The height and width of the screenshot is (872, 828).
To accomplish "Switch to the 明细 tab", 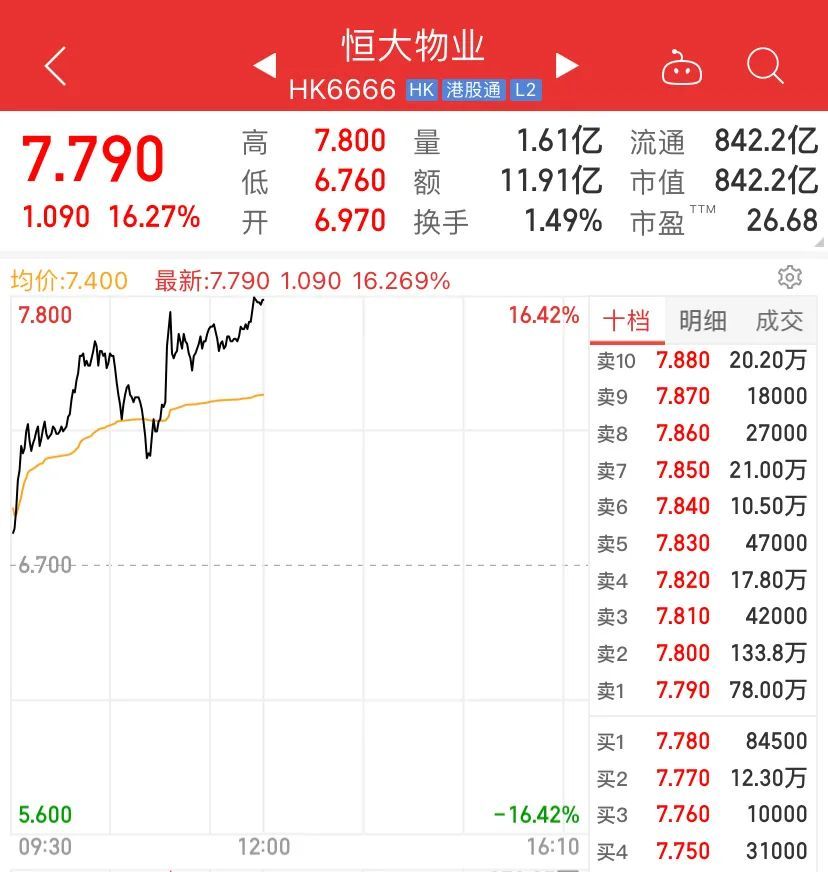I will point(702,321).
